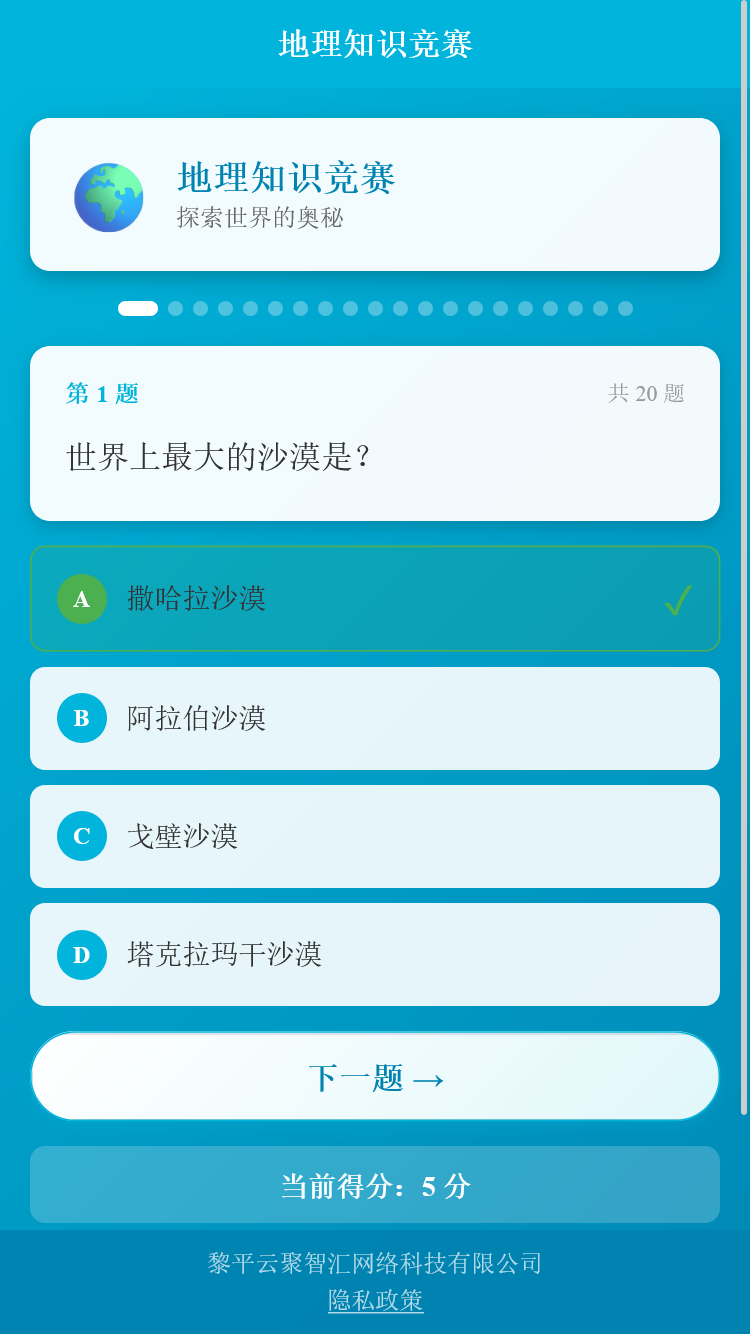The width and height of the screenshot is (752, 1336).
Task: Click the circular A badge beside 撒哈拉沙漠
Action: (81, 599)
